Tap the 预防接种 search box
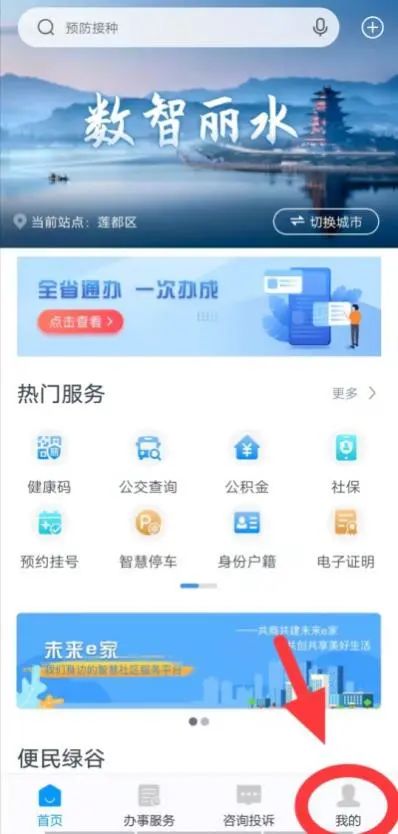Viewport: 398px width, 834px height. coord(178,27)
